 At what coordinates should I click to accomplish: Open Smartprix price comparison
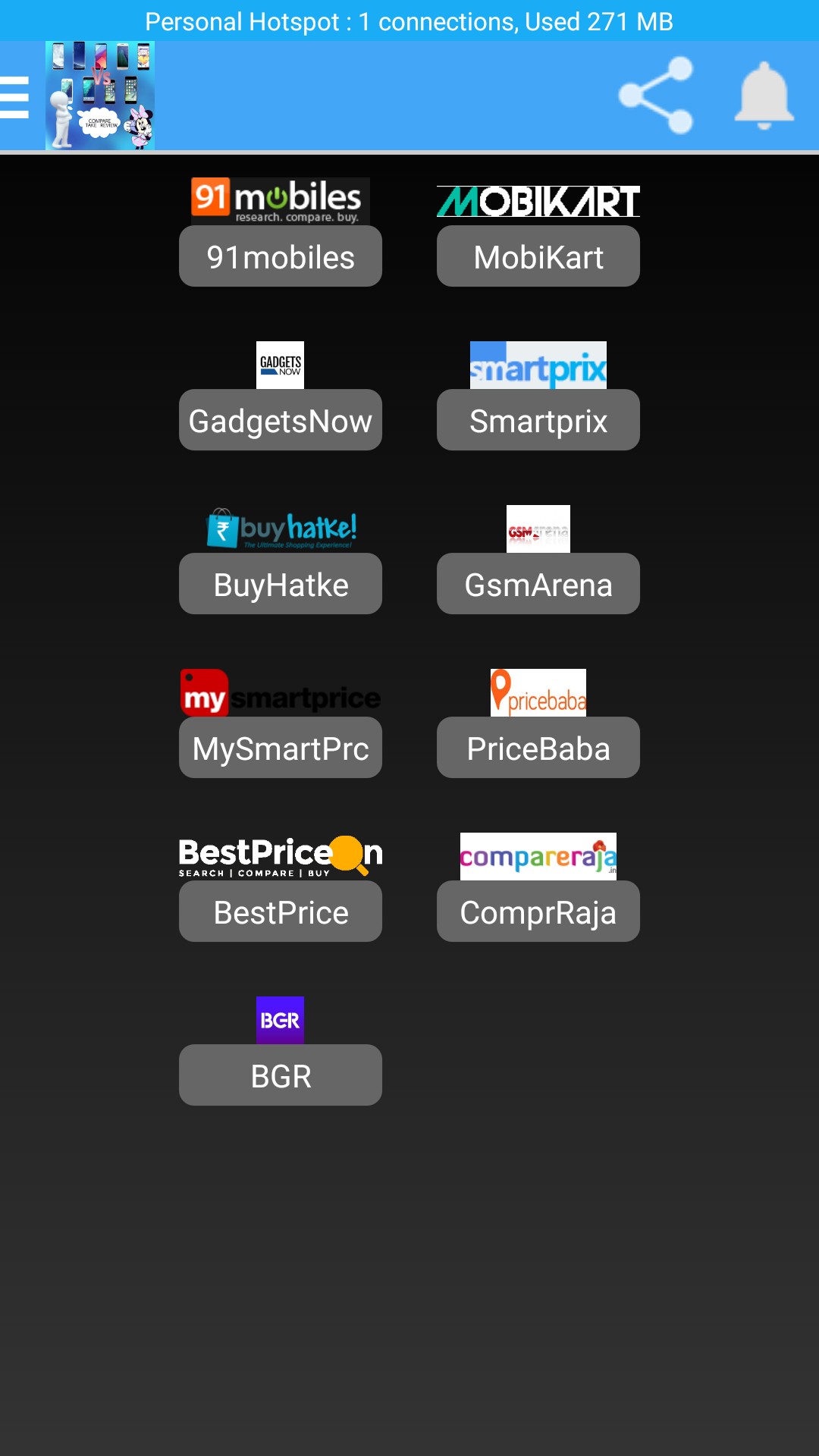click(x=538, y=420)
